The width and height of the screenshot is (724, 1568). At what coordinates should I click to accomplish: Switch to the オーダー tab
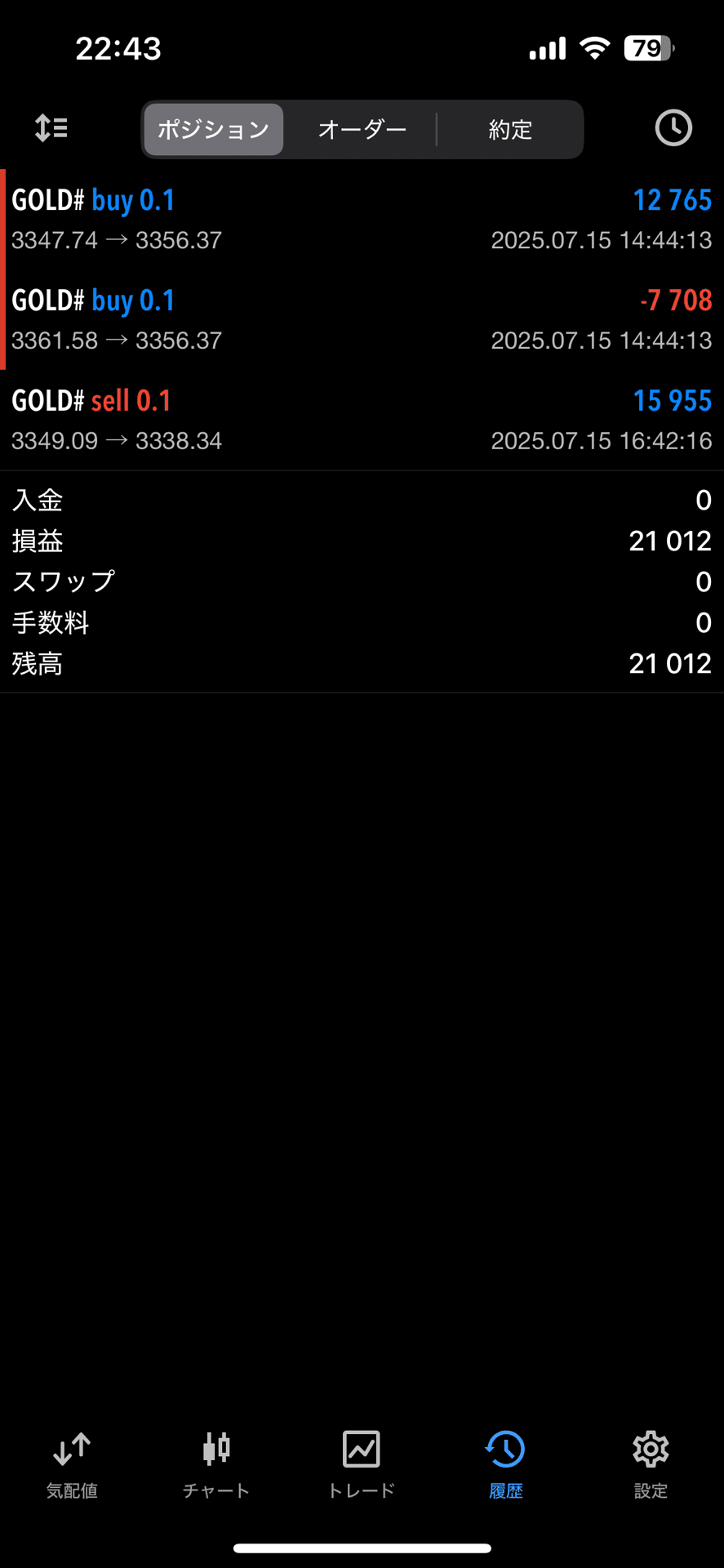(362, 129)
